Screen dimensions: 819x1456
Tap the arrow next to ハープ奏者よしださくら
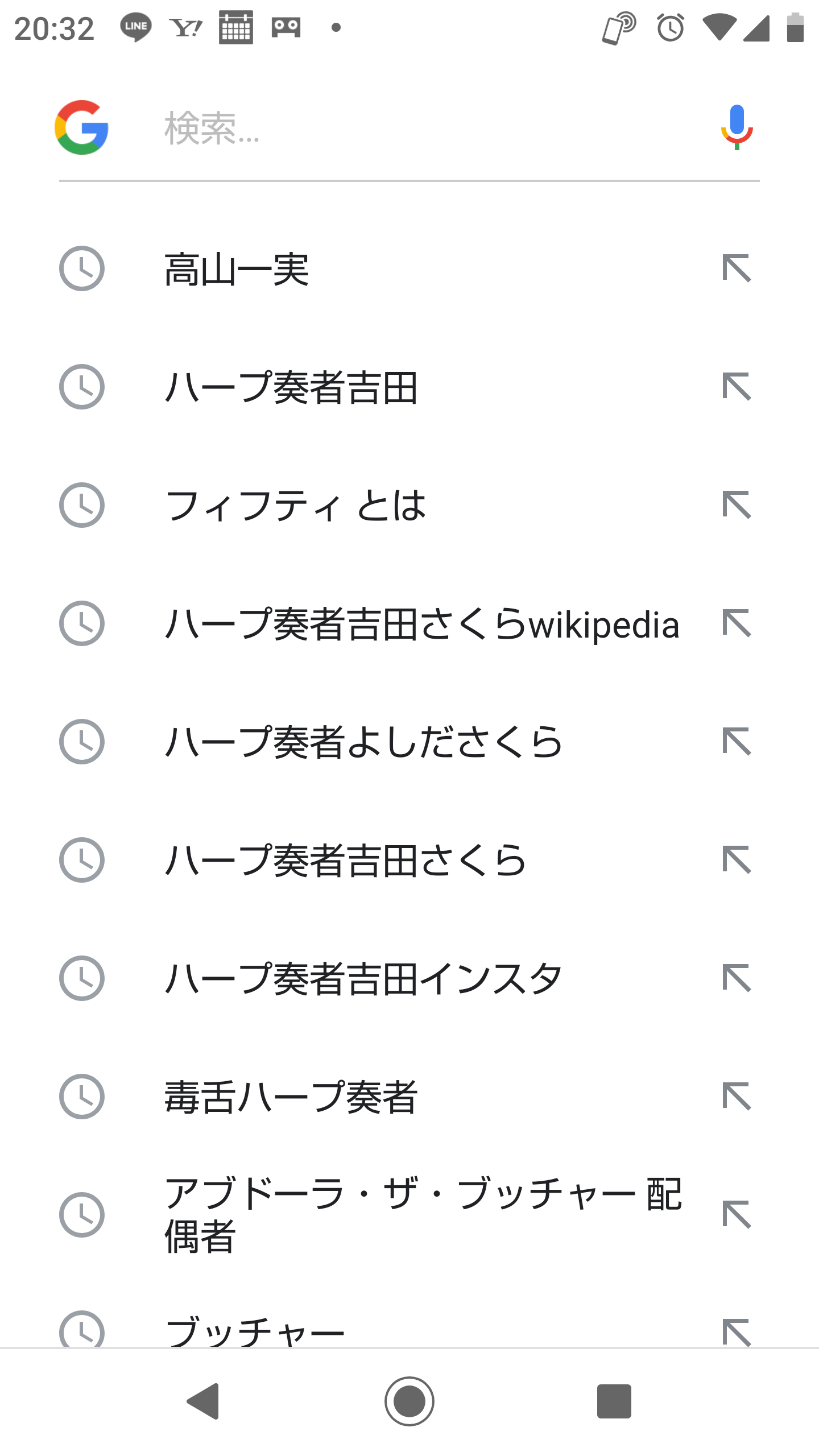point(738,741)
